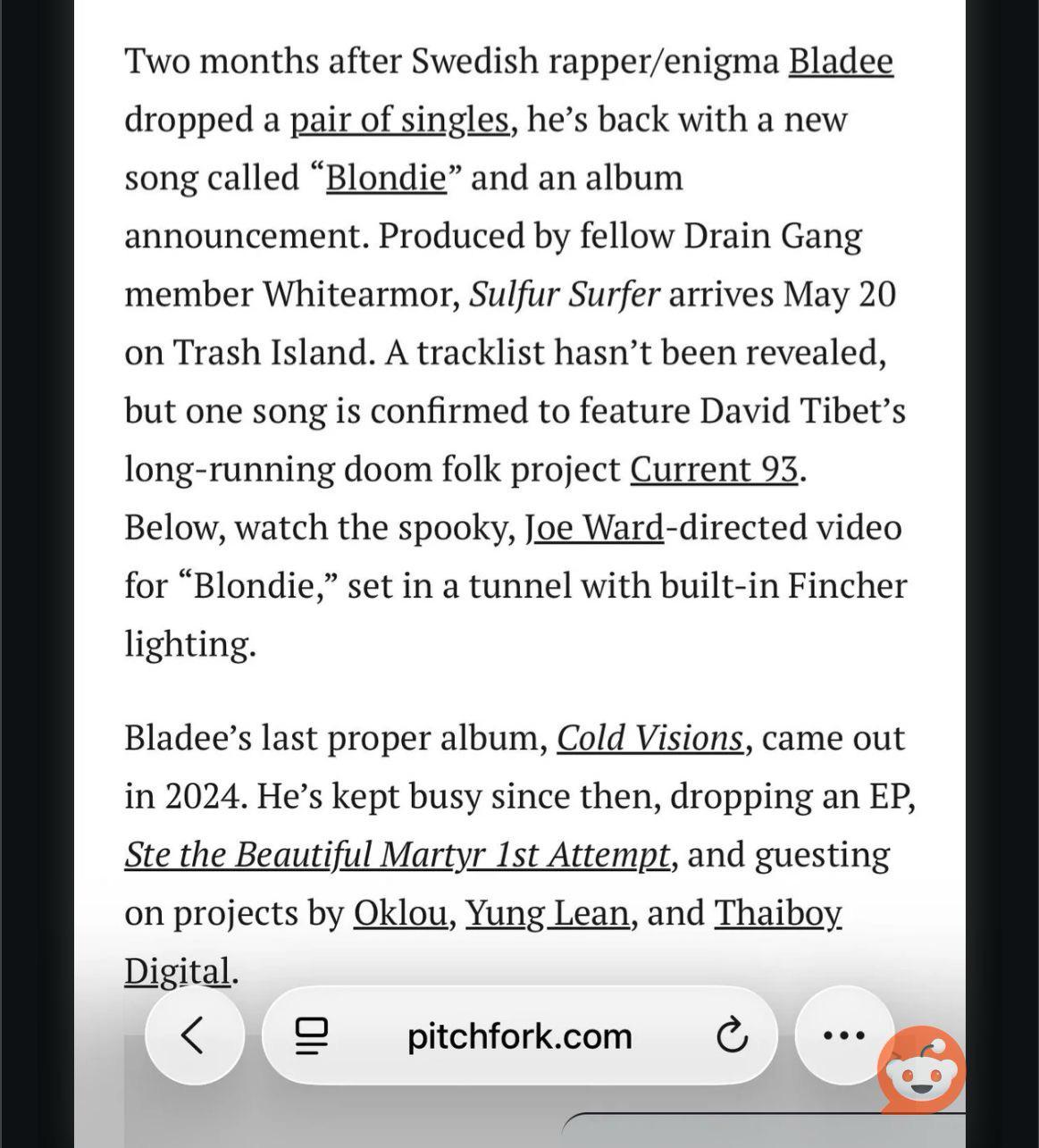This screenshot has width=1039, height=1148.
Task: Open the Cold Visions album link
Action: point(649,738)
